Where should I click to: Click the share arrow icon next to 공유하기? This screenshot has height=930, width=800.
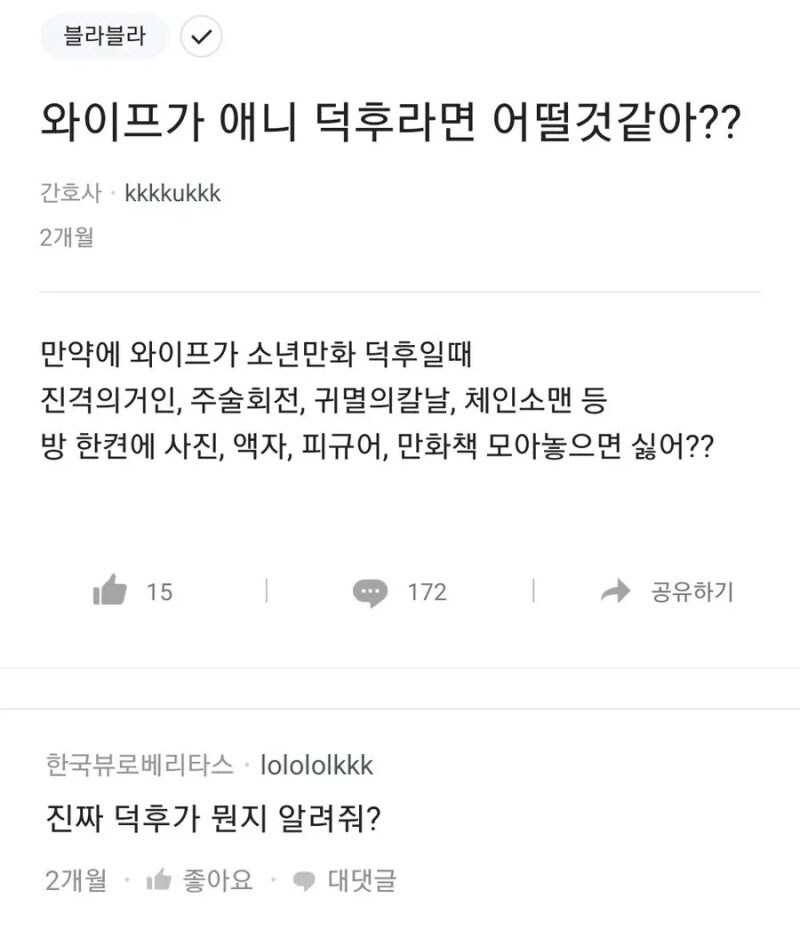click(x=612, y=591)
